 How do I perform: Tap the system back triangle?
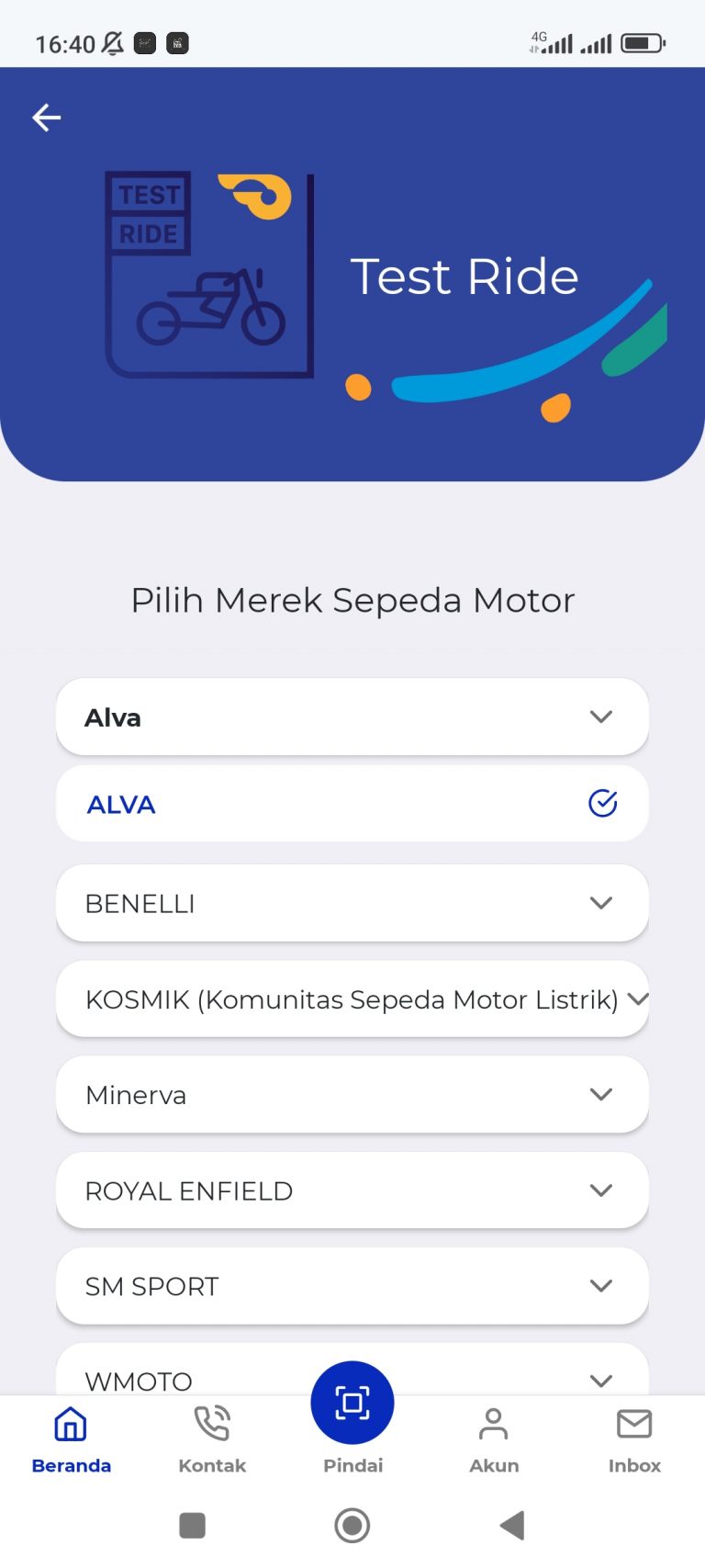pos(512,1526)
